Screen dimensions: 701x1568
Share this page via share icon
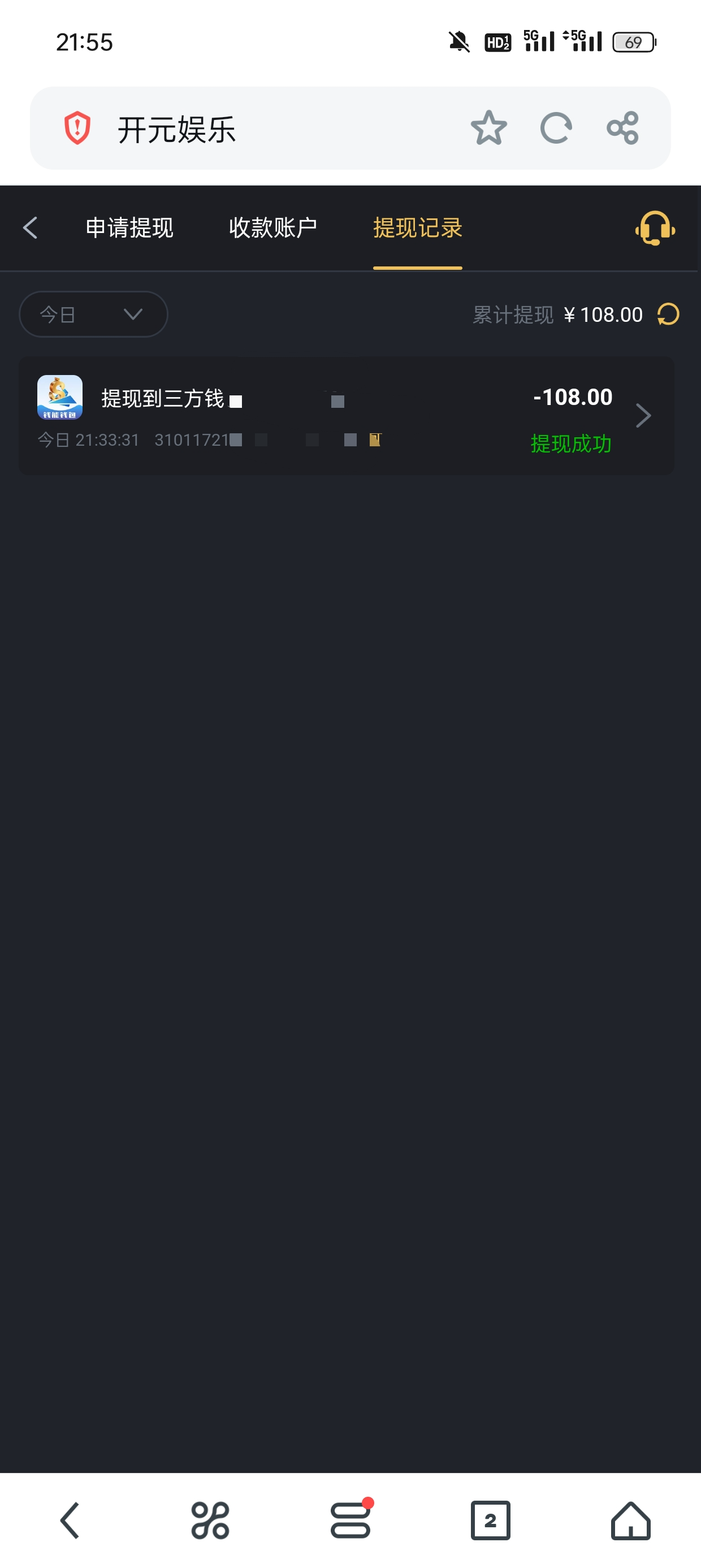pyautogui.click(x=622, y=128)
